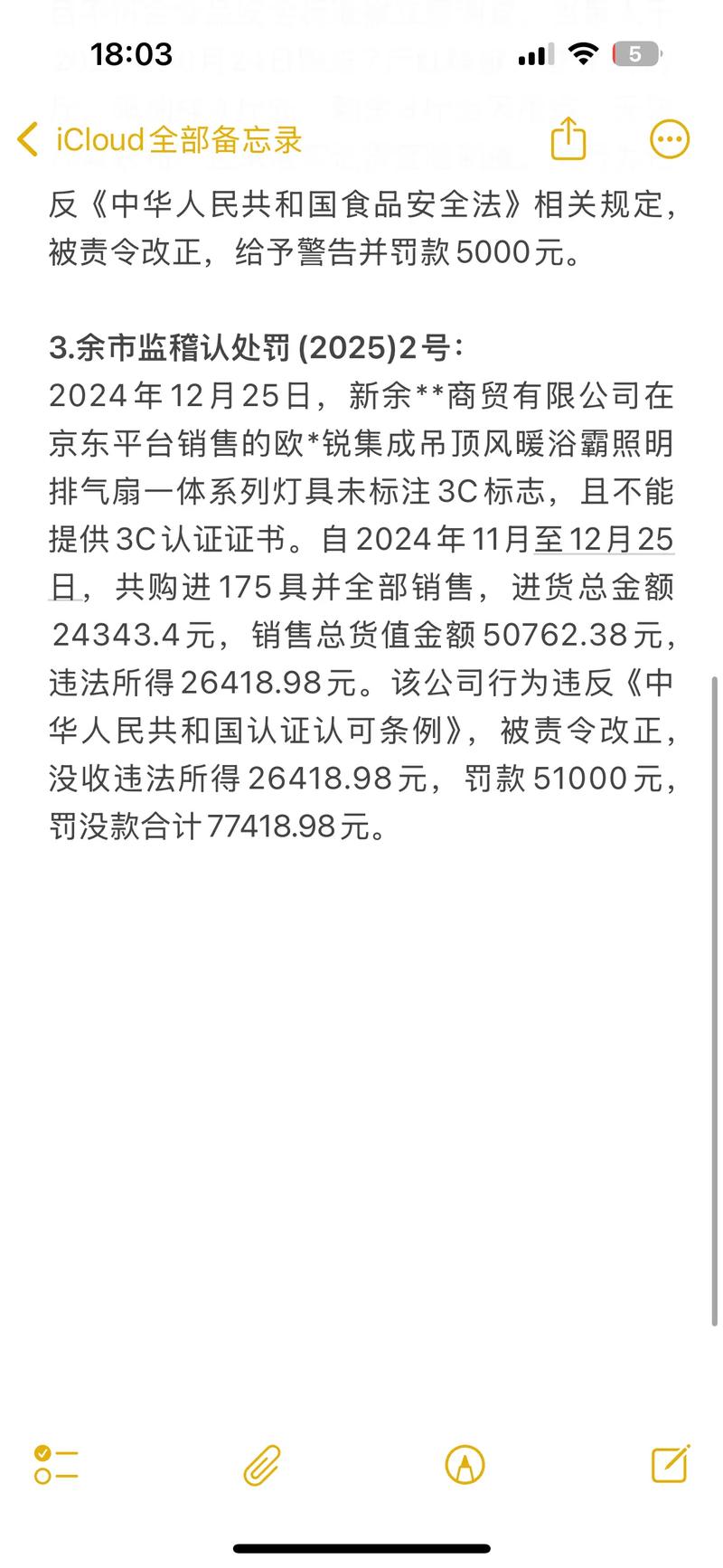Tap the cellular signal bars icon
The height and width of the screenshot is (1568, 723).
[533, 54]
